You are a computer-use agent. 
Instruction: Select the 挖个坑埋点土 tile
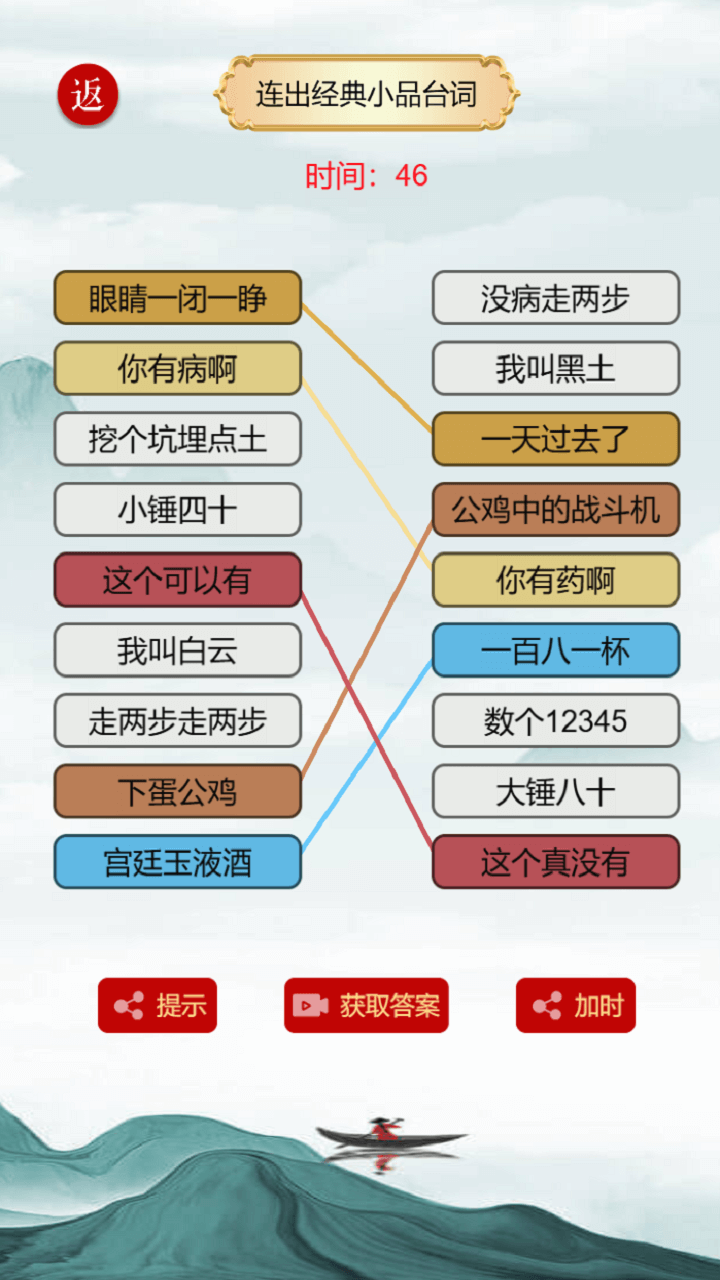pos(177,439)
